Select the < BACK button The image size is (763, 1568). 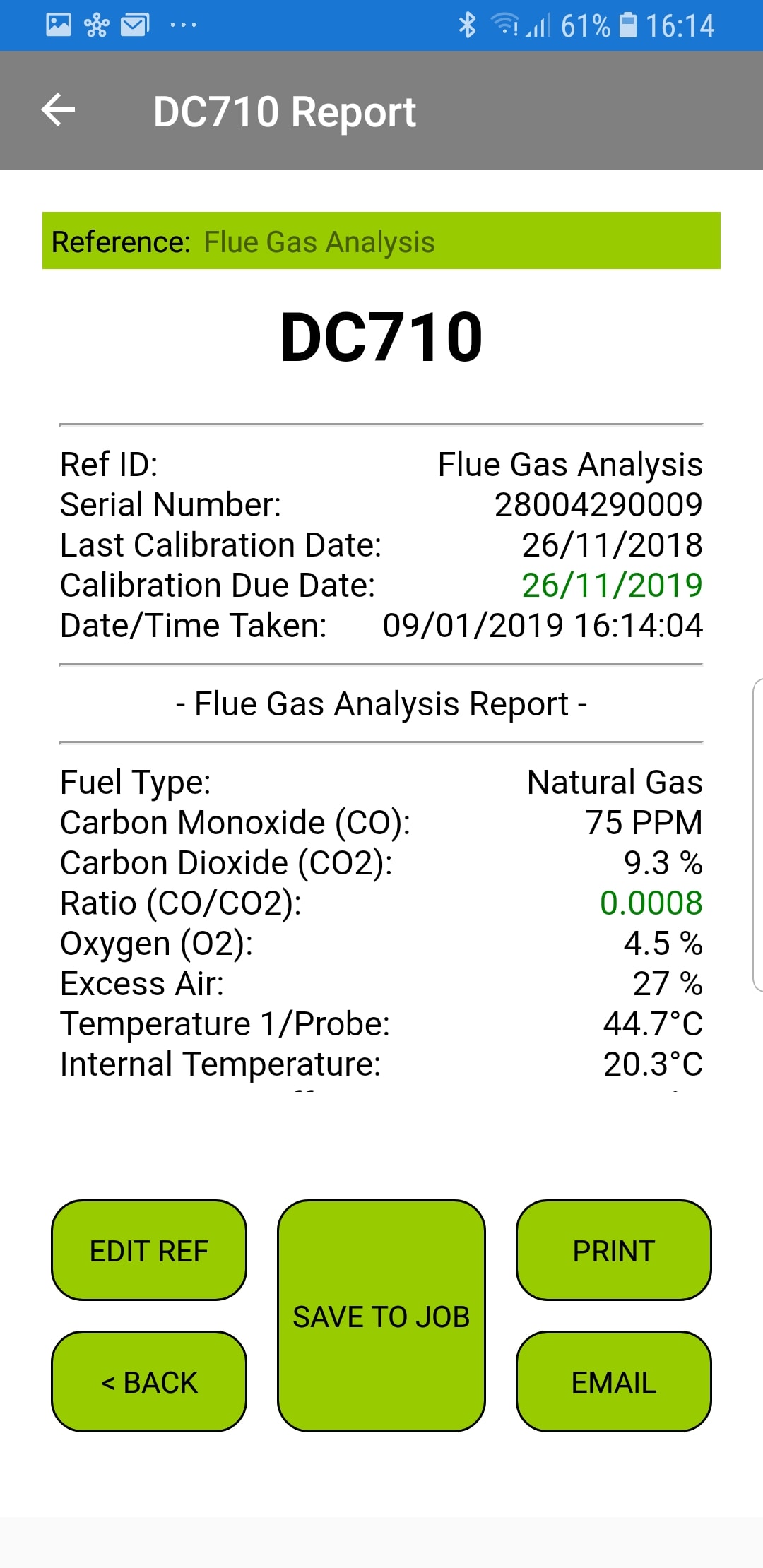tap(149, 1382)
